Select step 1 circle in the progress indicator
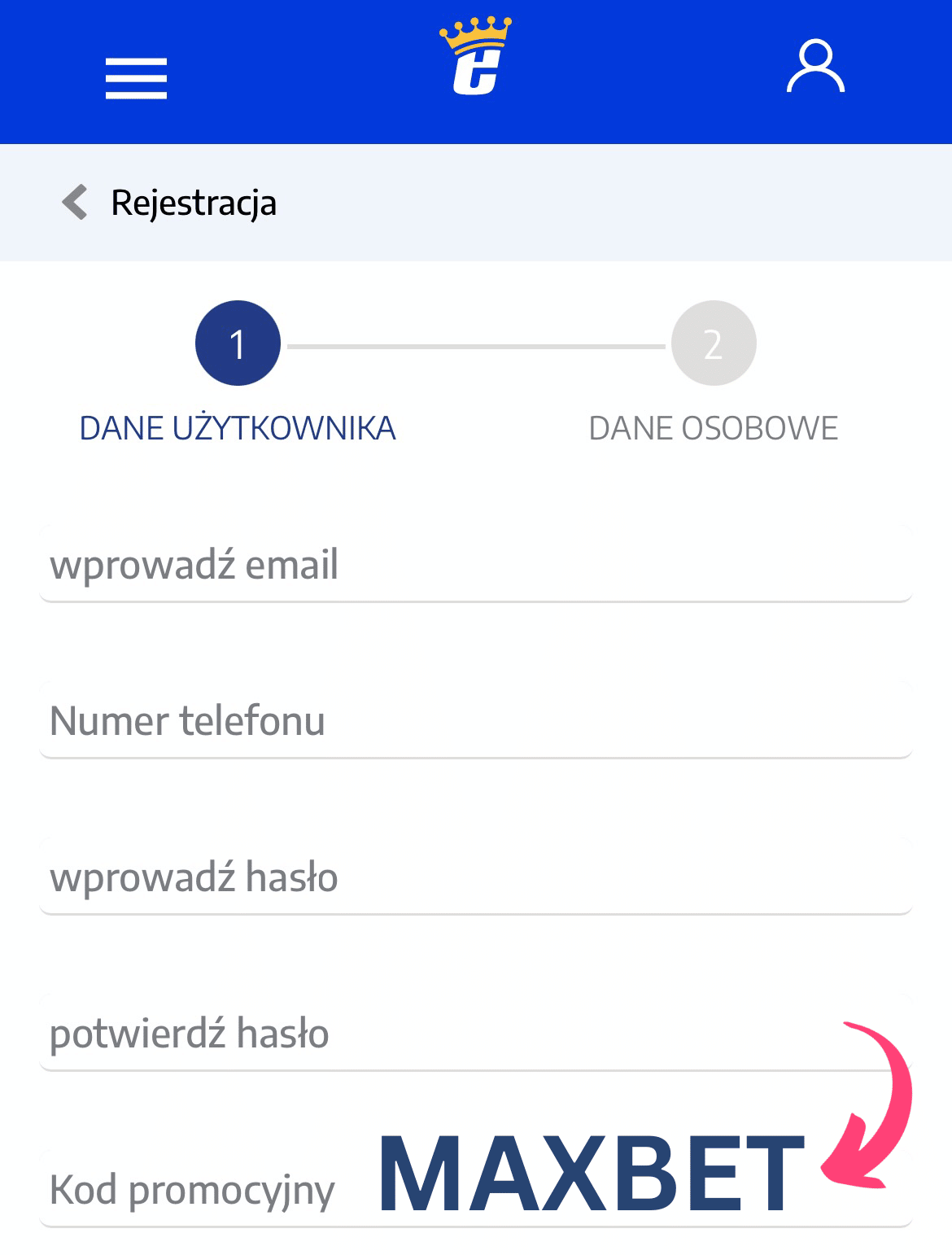This screenshot has width=952, height=1255. [x=238, y=343]
